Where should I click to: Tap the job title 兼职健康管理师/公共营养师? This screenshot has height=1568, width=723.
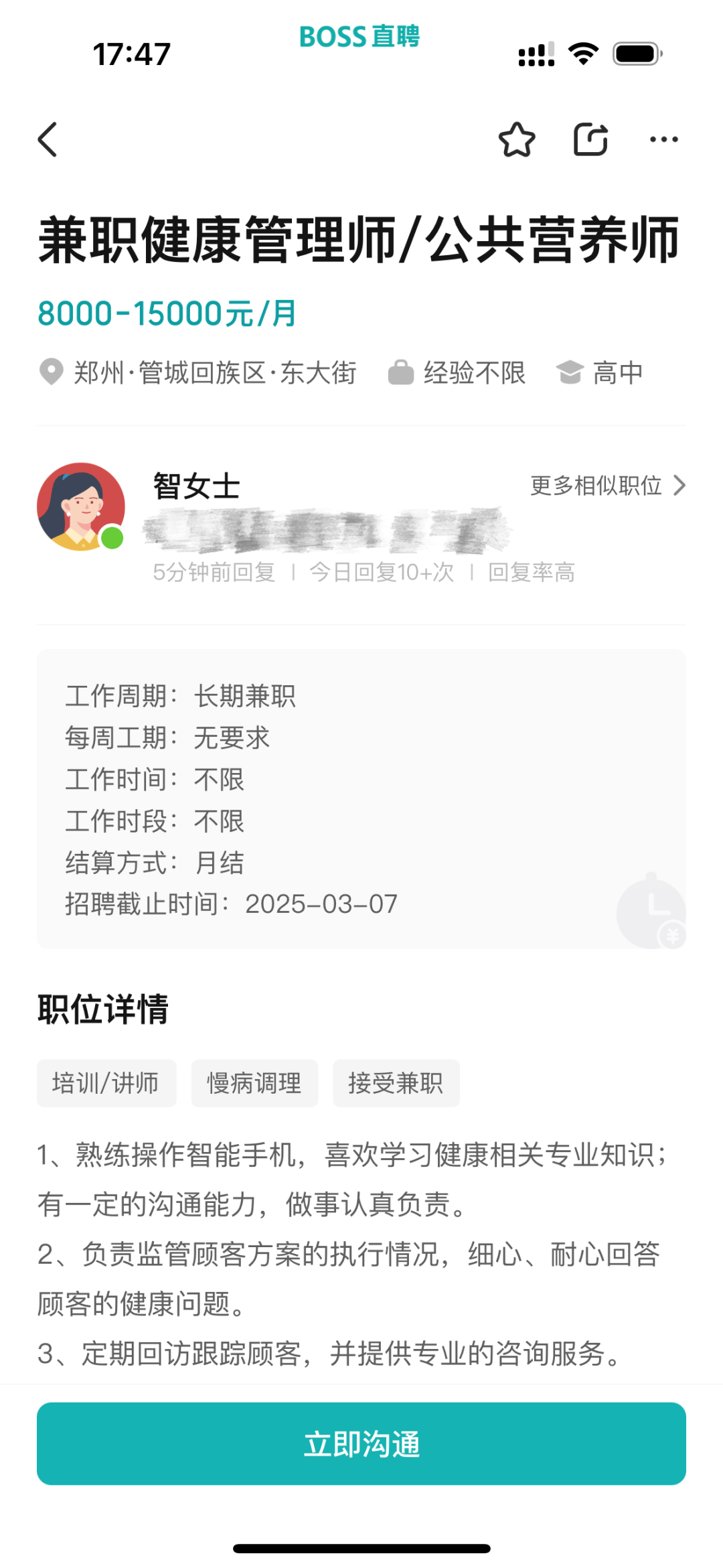361,242
